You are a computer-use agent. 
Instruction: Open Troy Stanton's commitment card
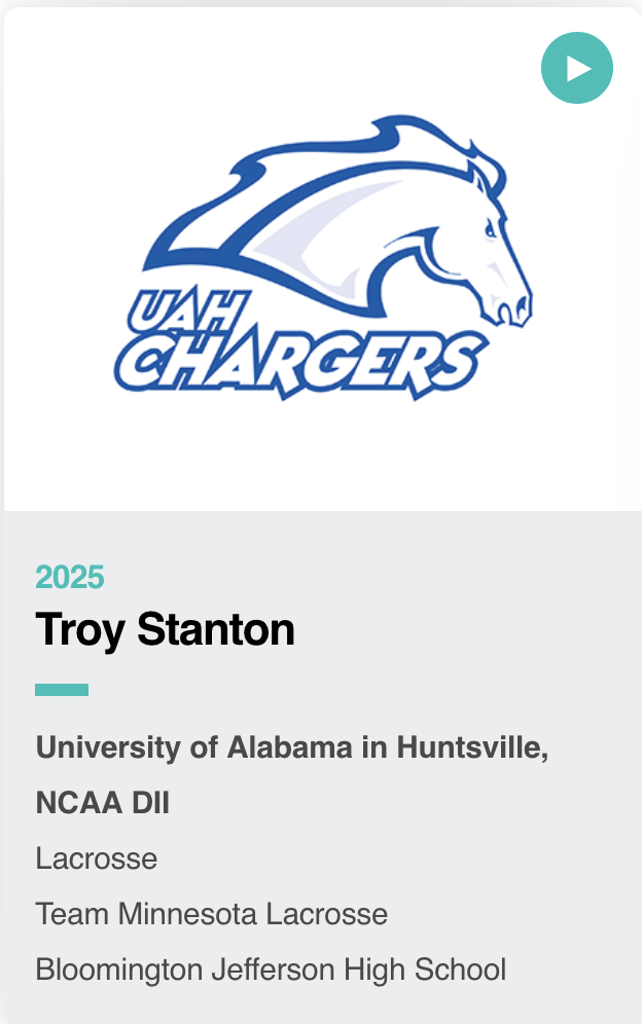(165, 630)
